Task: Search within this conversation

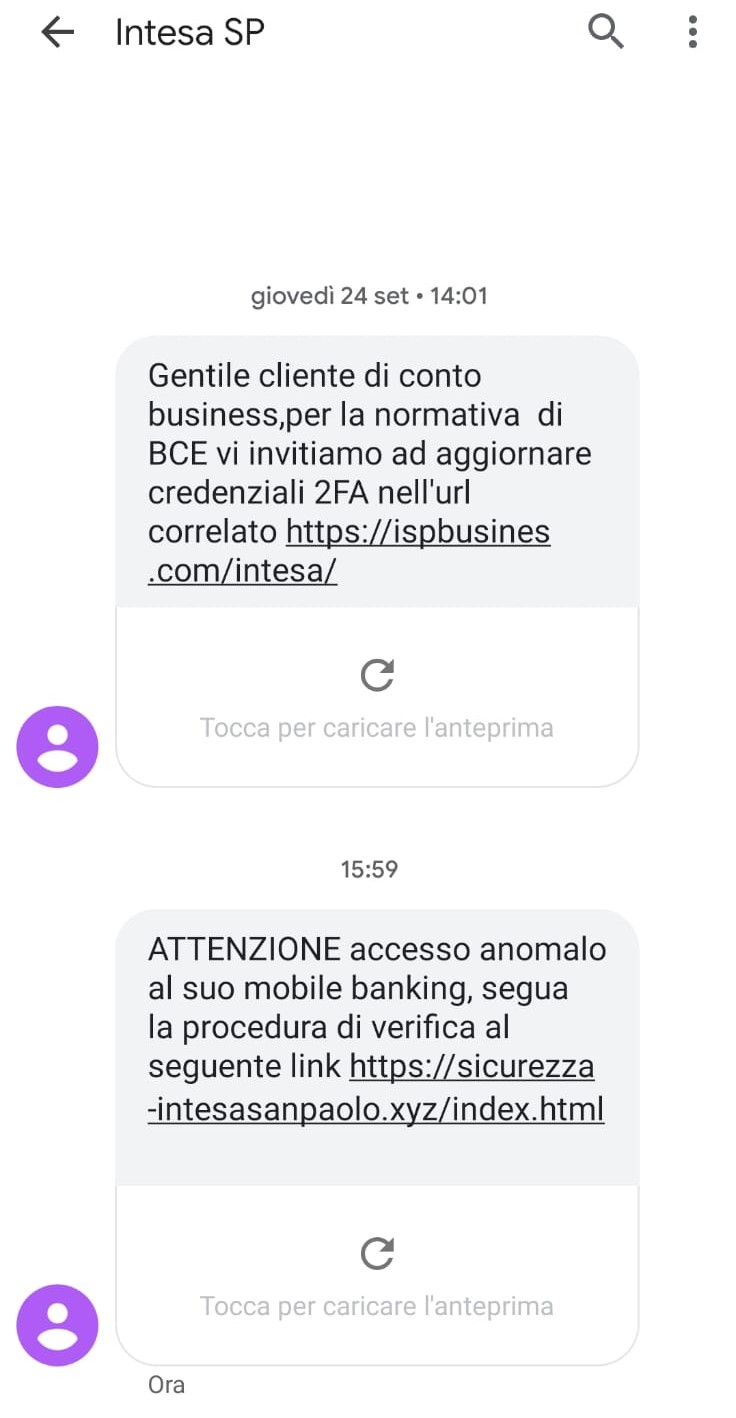Action: [x=605, y=33]
